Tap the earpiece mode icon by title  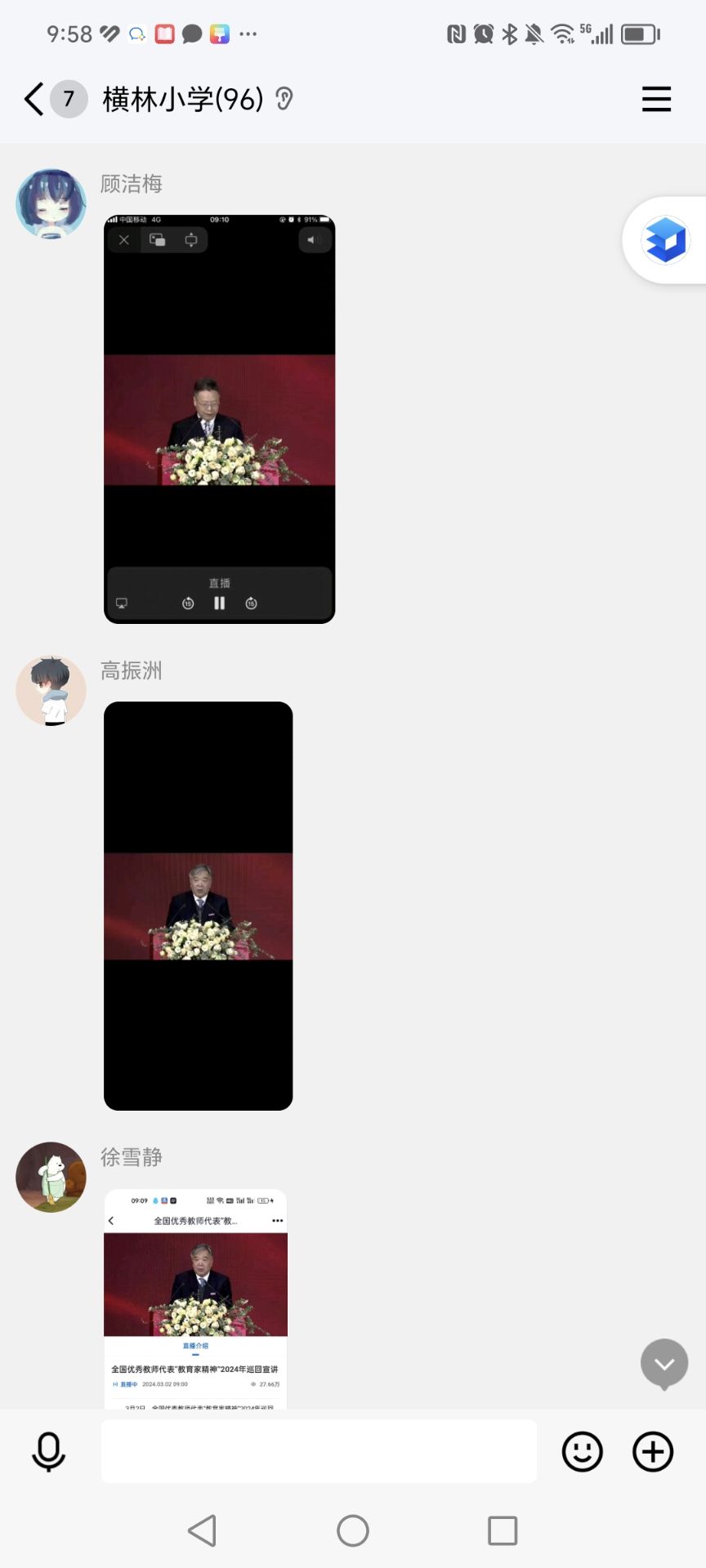284,100
